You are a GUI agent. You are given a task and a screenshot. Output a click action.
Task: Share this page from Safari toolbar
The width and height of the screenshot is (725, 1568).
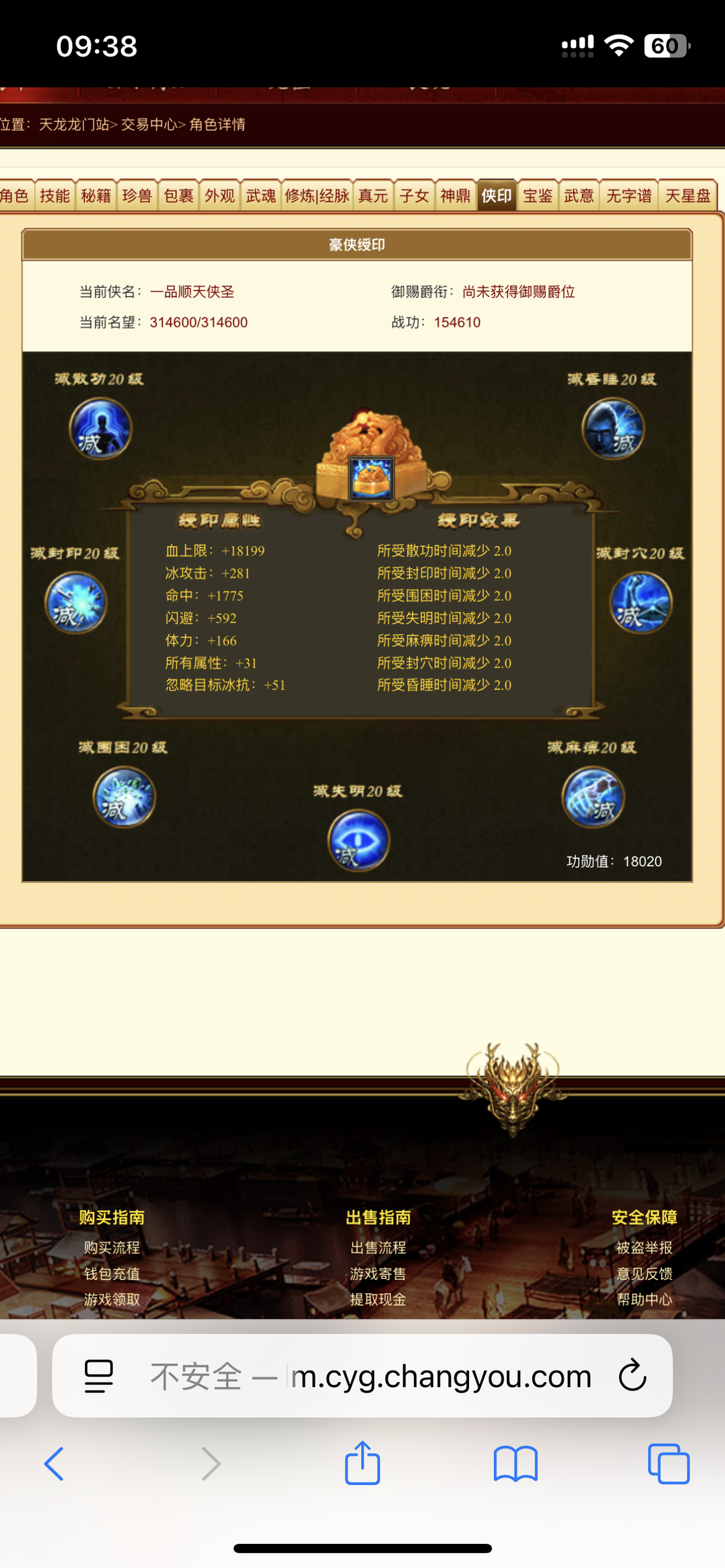pyautogui.click(x=362, y=1464)
